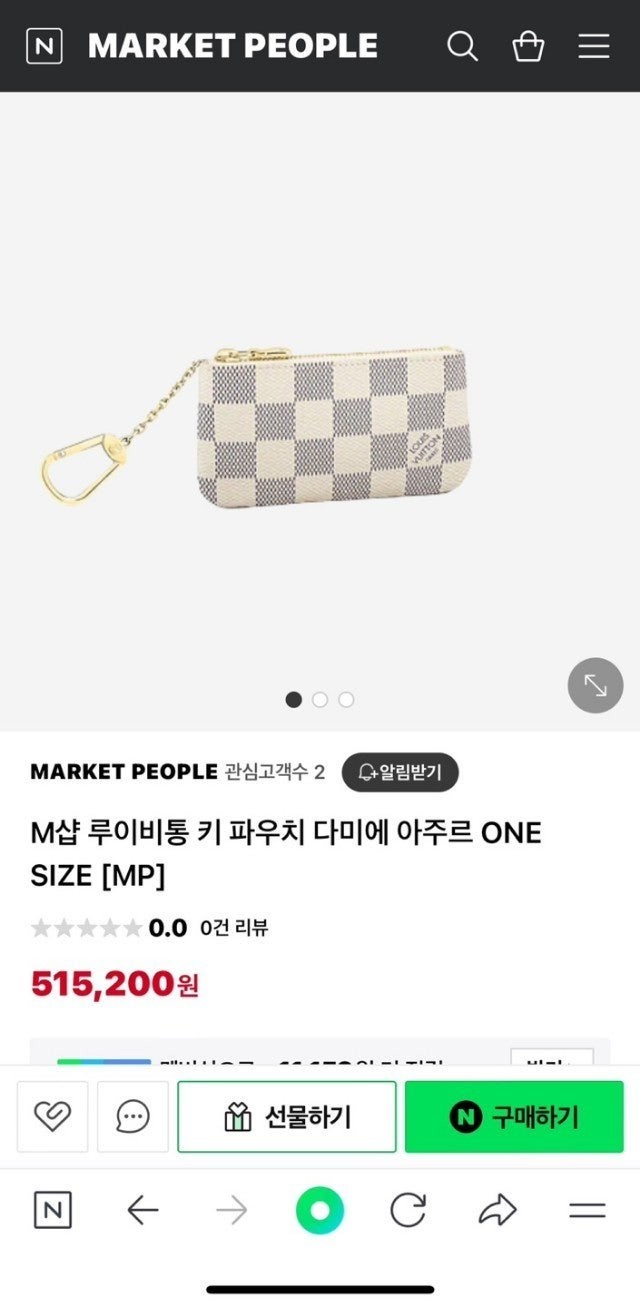Screen dimensions: 640x1307
Task: Expand the product image to fullscreen
Action: coord(595,685)
